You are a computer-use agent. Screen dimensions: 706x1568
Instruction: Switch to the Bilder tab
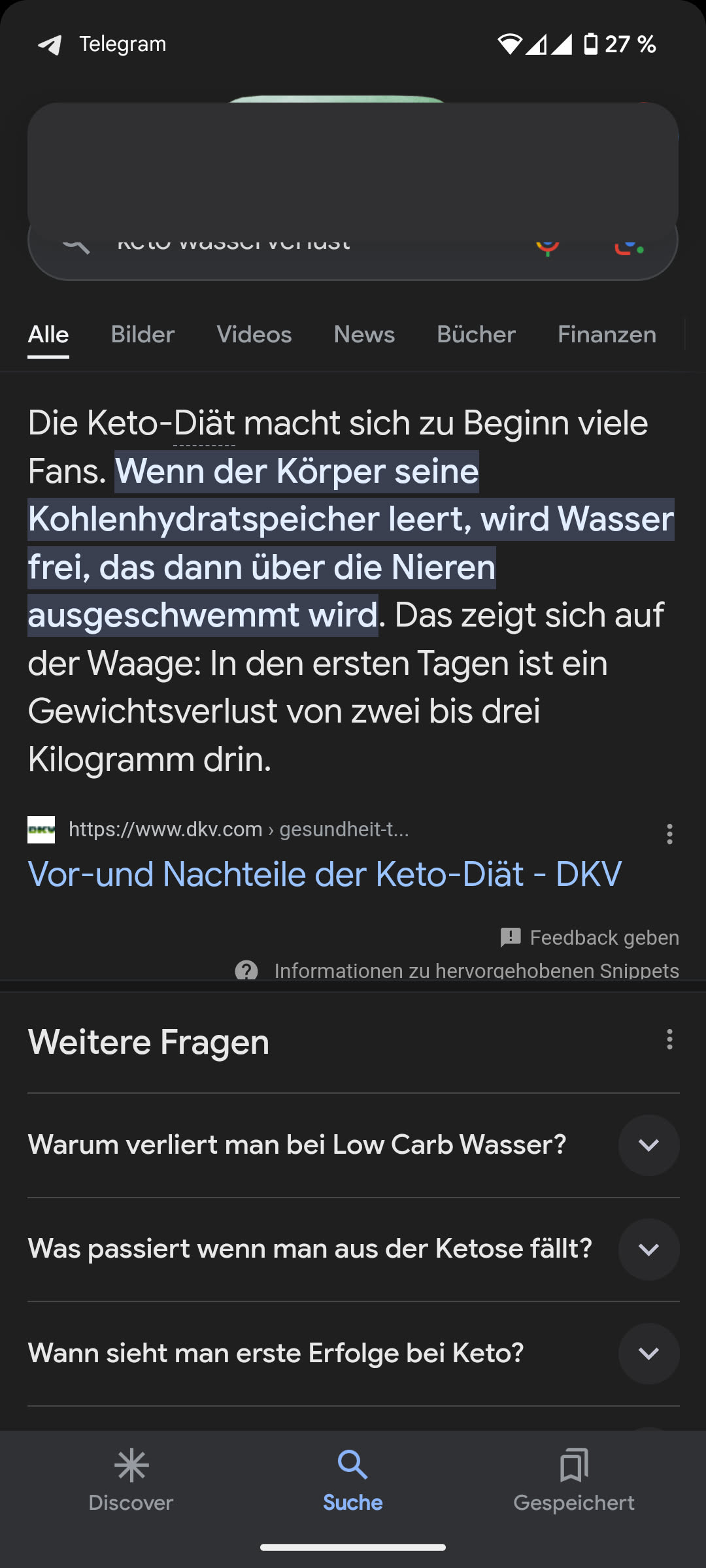pos(143,335)
